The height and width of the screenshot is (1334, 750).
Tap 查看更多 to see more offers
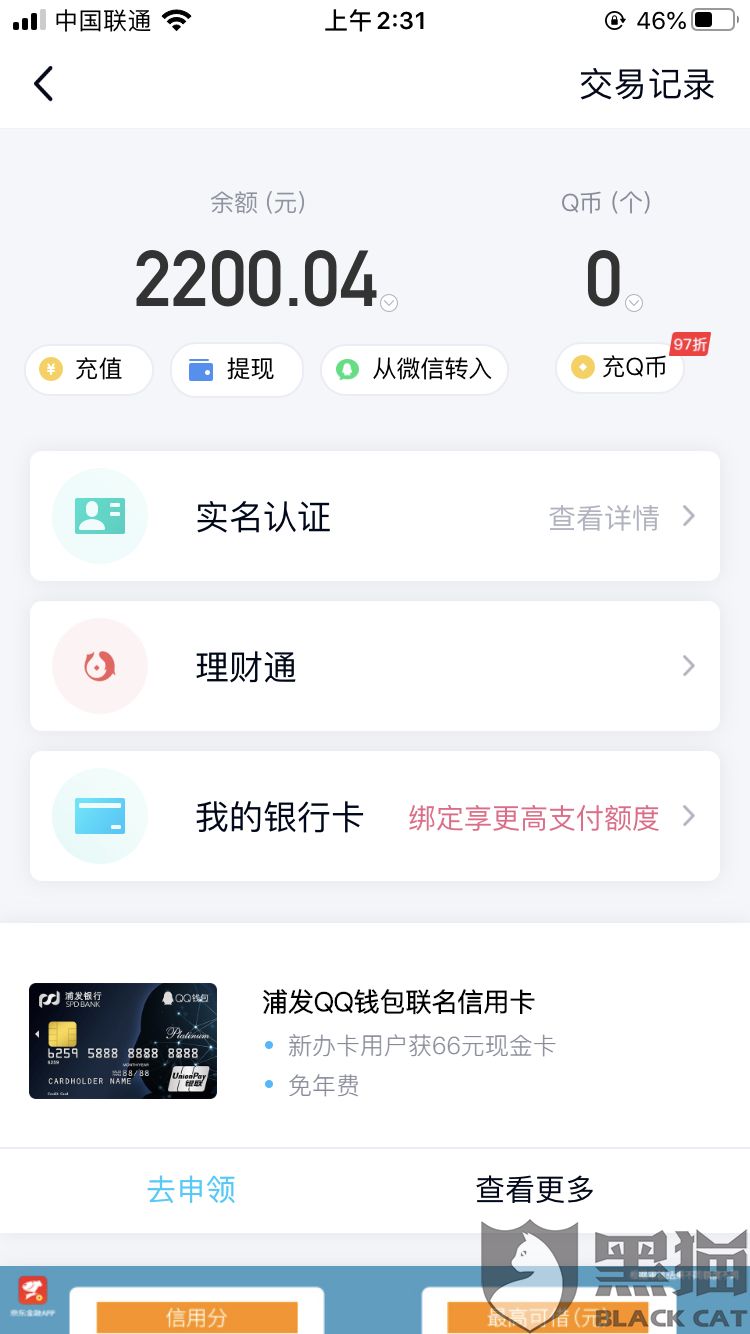(x=535, y=1189)
